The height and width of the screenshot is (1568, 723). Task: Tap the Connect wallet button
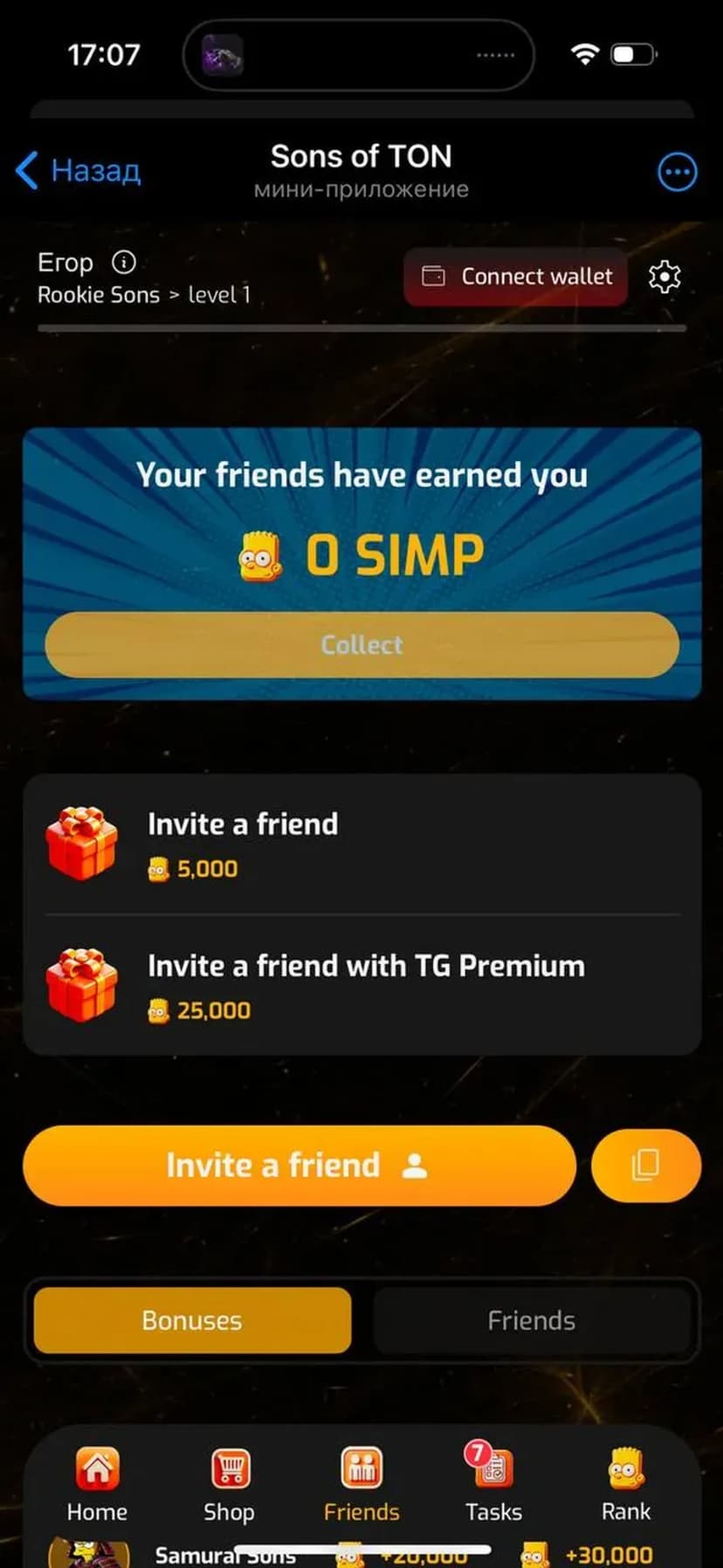pyautogui.click(x=515, y=277)
